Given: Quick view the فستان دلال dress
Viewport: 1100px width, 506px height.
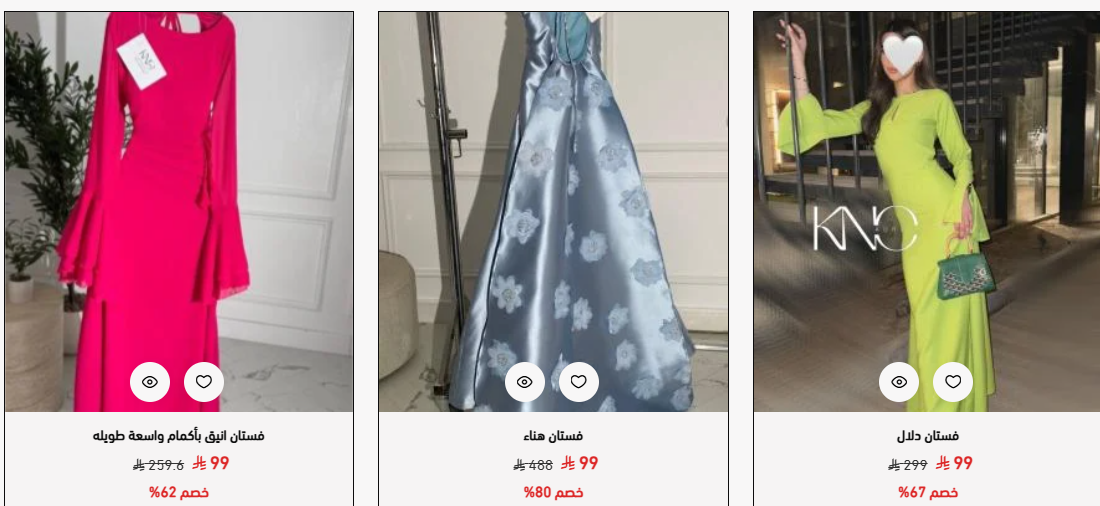Looking at the screenshot, I should click(899, 382).
